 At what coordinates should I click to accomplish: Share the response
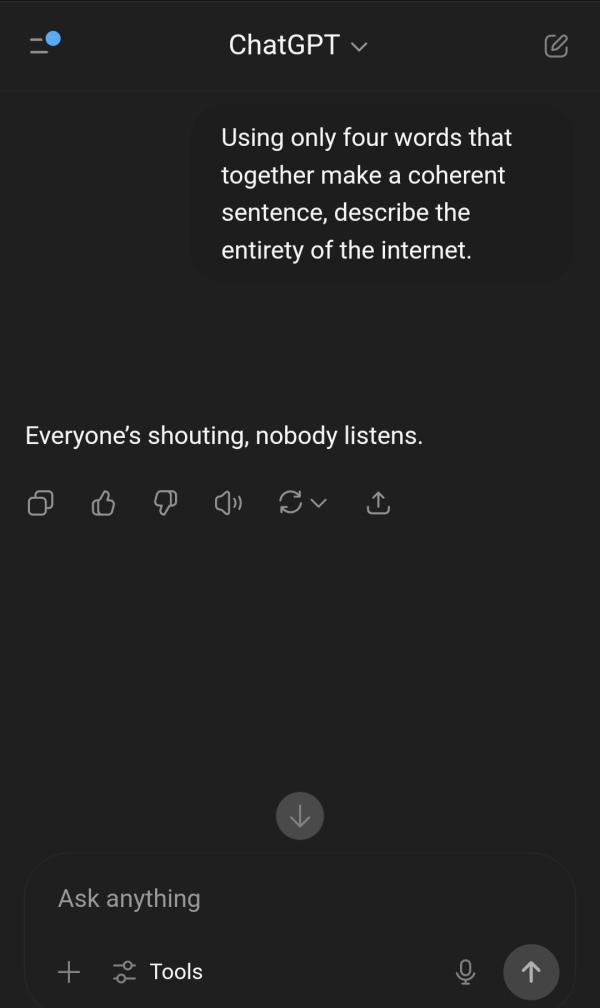tap(378, 503)
